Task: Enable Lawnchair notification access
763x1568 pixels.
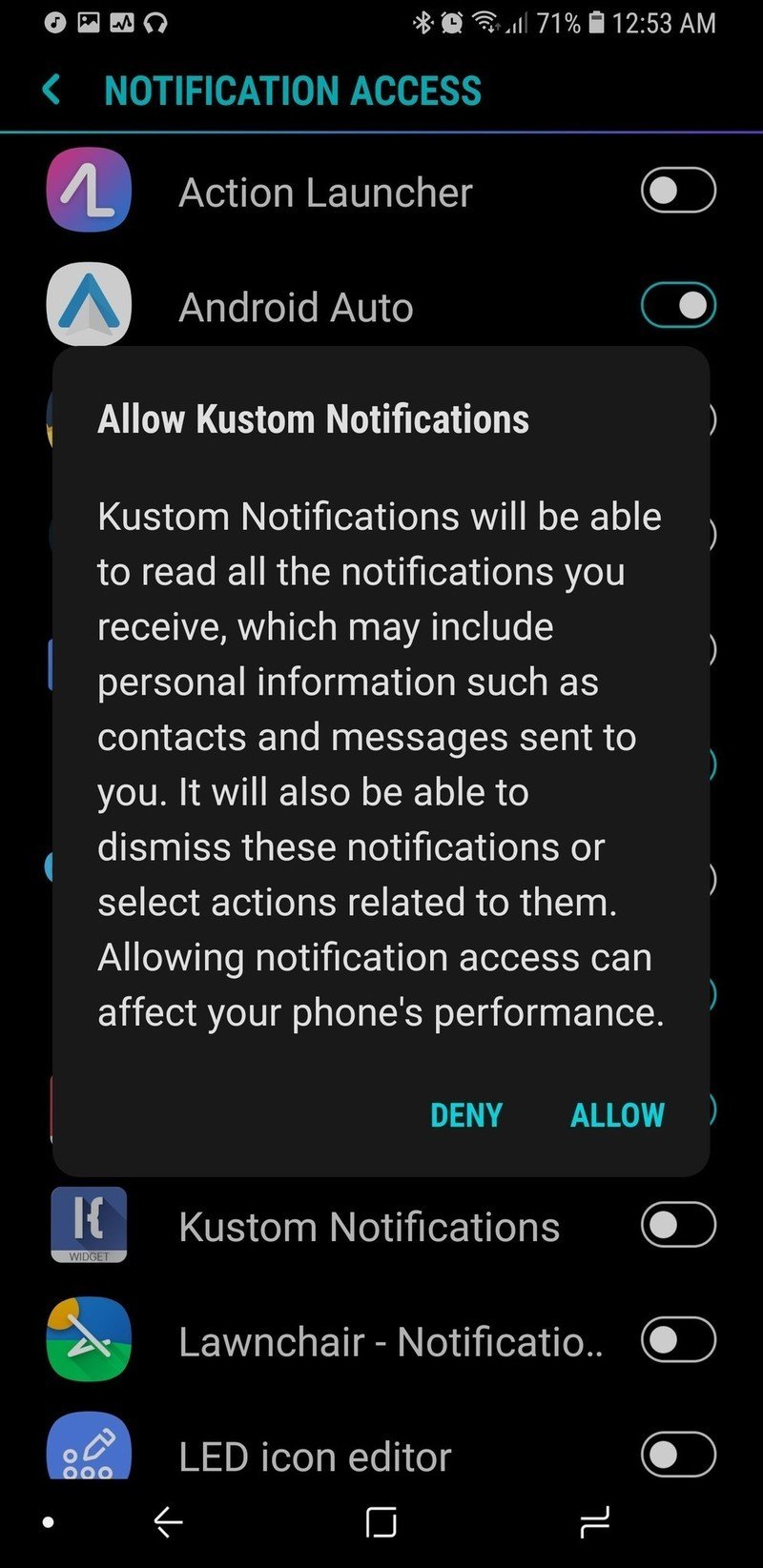Action: pyautogui.click(x=677, y=1340)
